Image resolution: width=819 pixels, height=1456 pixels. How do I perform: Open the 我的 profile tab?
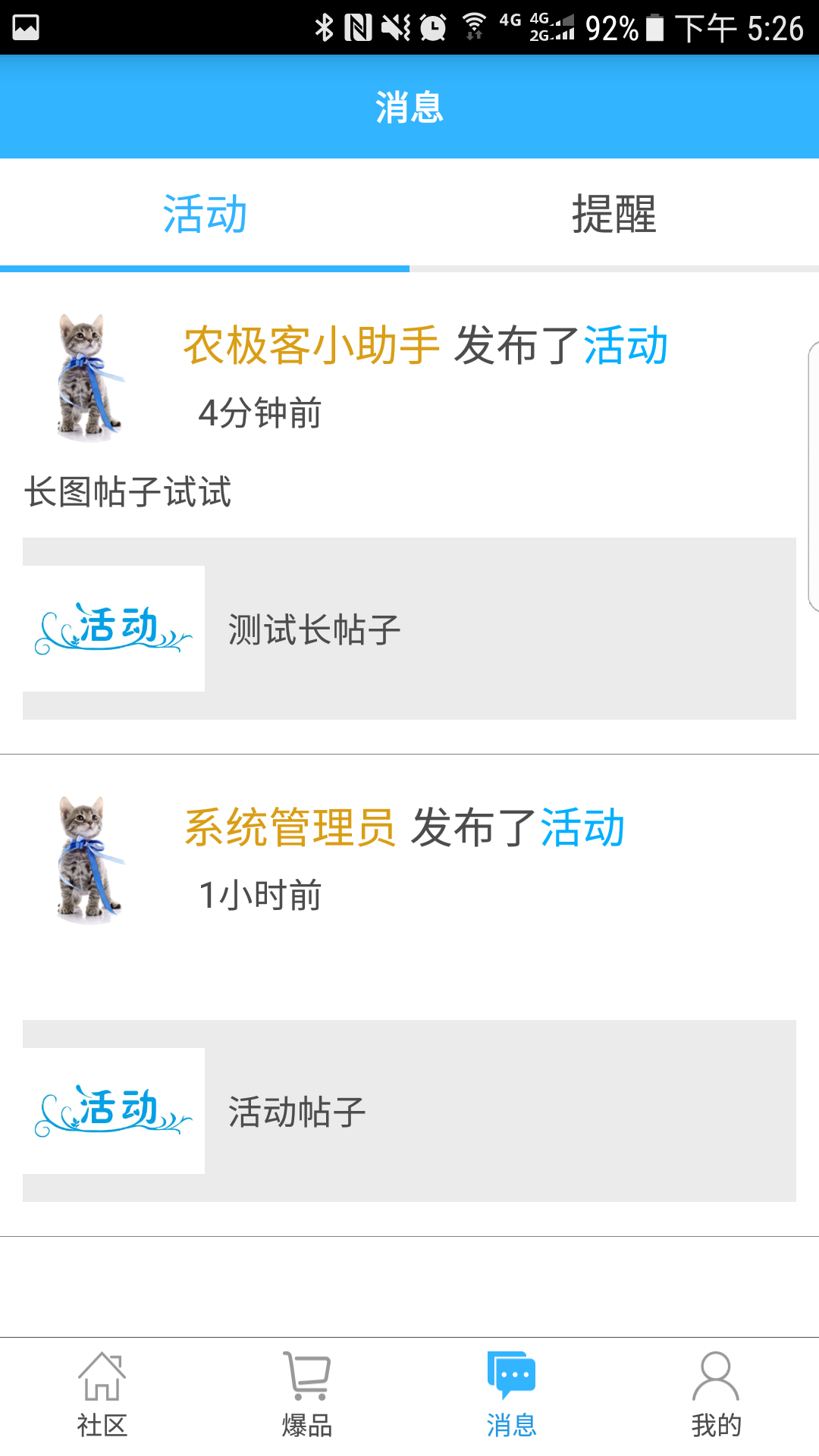click(716, 1395)
